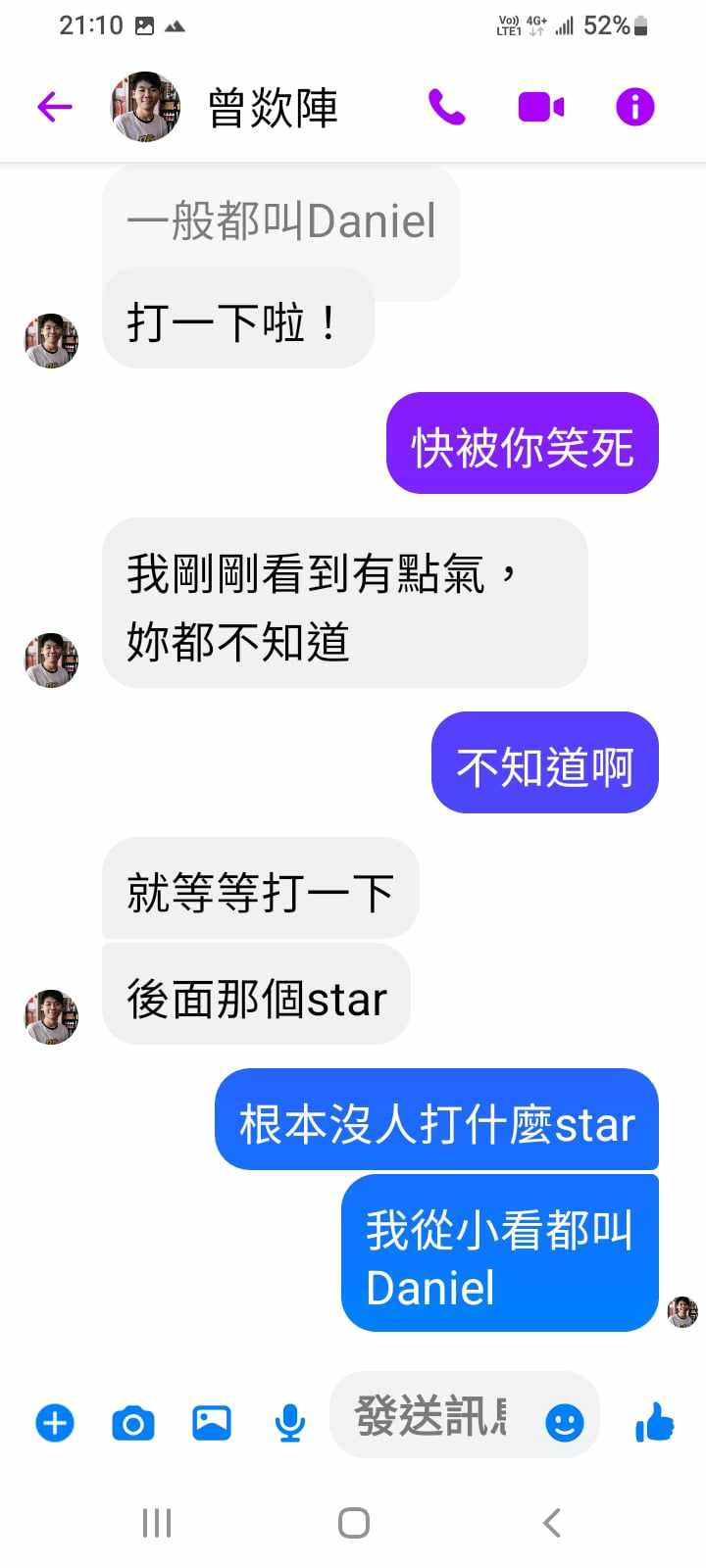The width and height of the screenshot is (706, 1568).
Task: Open conversation info details
Action: [x=634, y=106]
